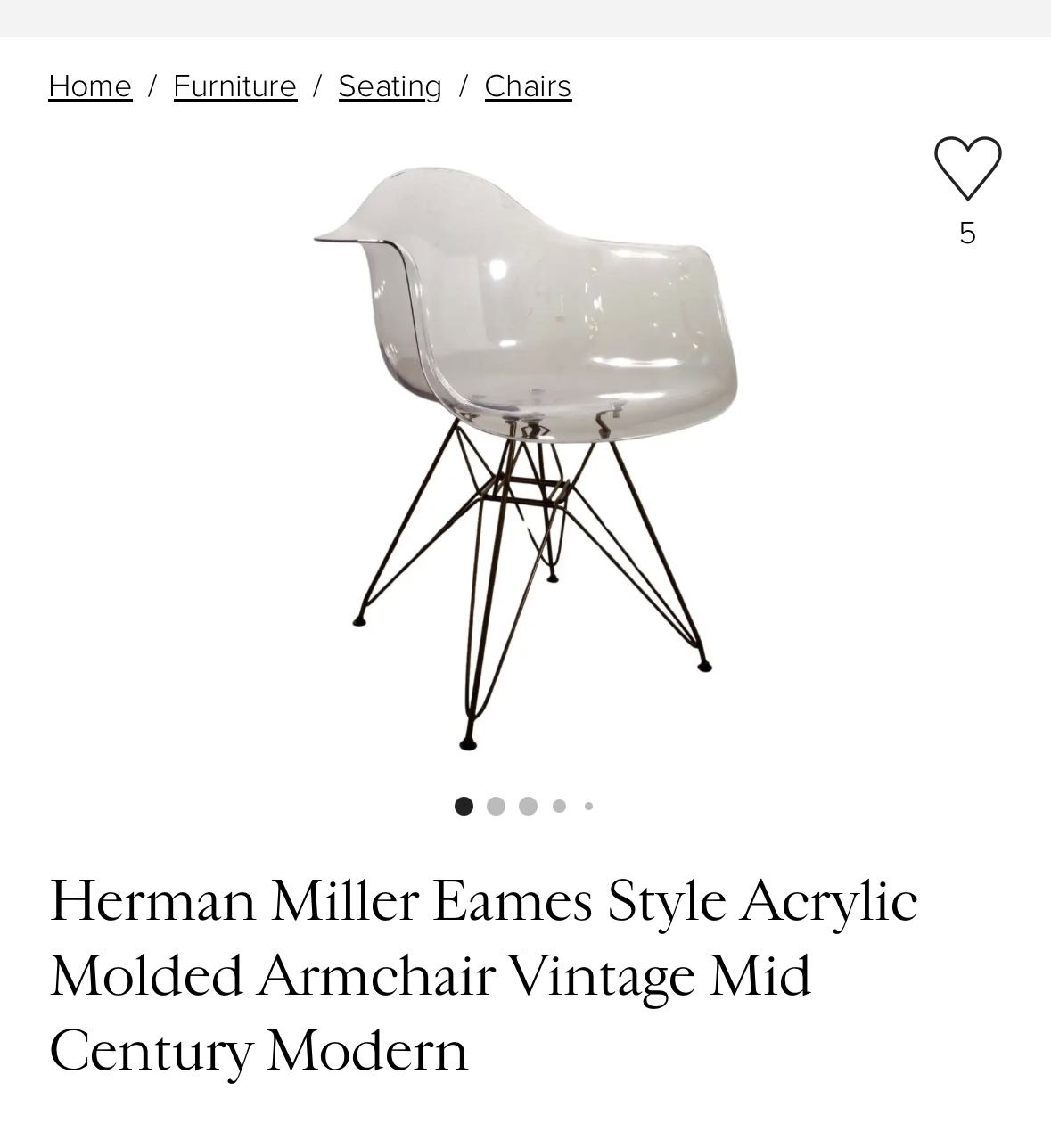Go to the Chairs category
This screenshot has width=1051, height=1148.
pyautogui.click(x=528, y=86)
